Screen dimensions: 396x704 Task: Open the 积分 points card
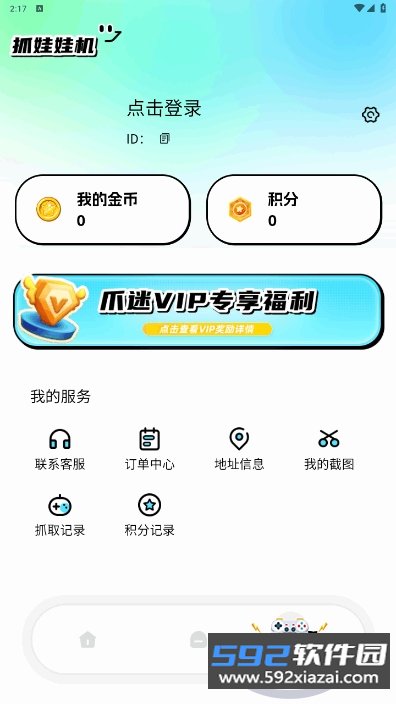[294, 210]
